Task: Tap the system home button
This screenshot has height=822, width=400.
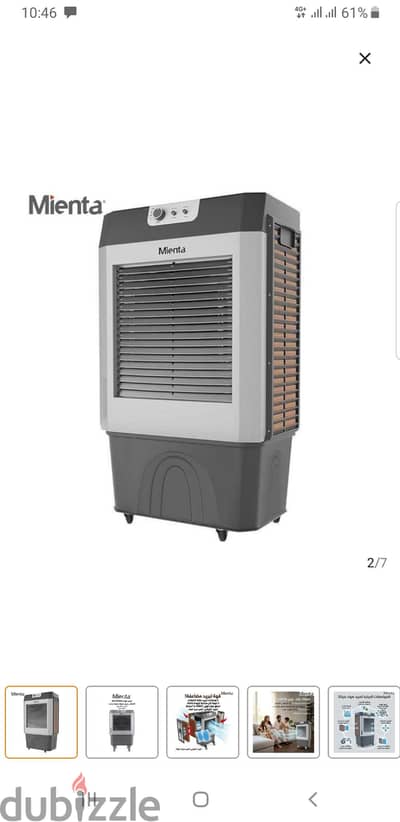Action: pos(200,799)
